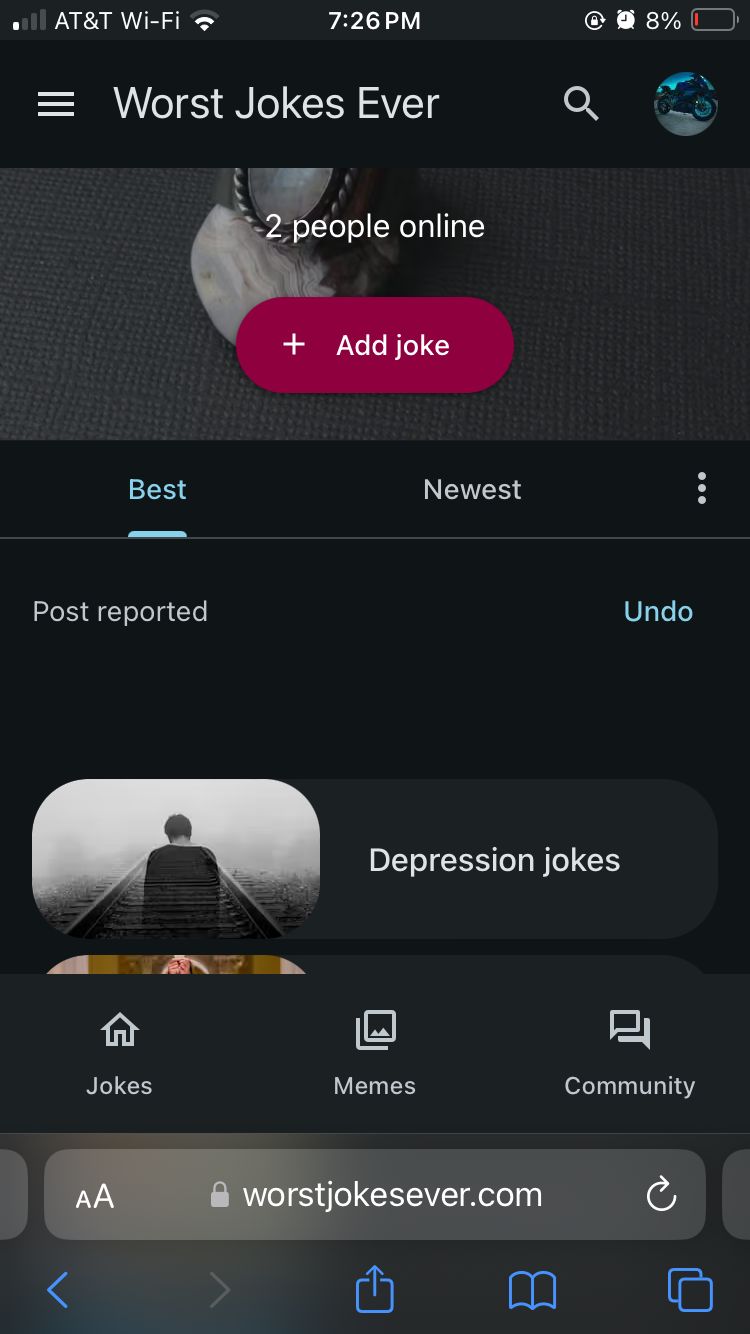Image resolution: width=750 pixels, height=1334 pixels.
Task: Open the Community section
Action: pos(629,1053)
